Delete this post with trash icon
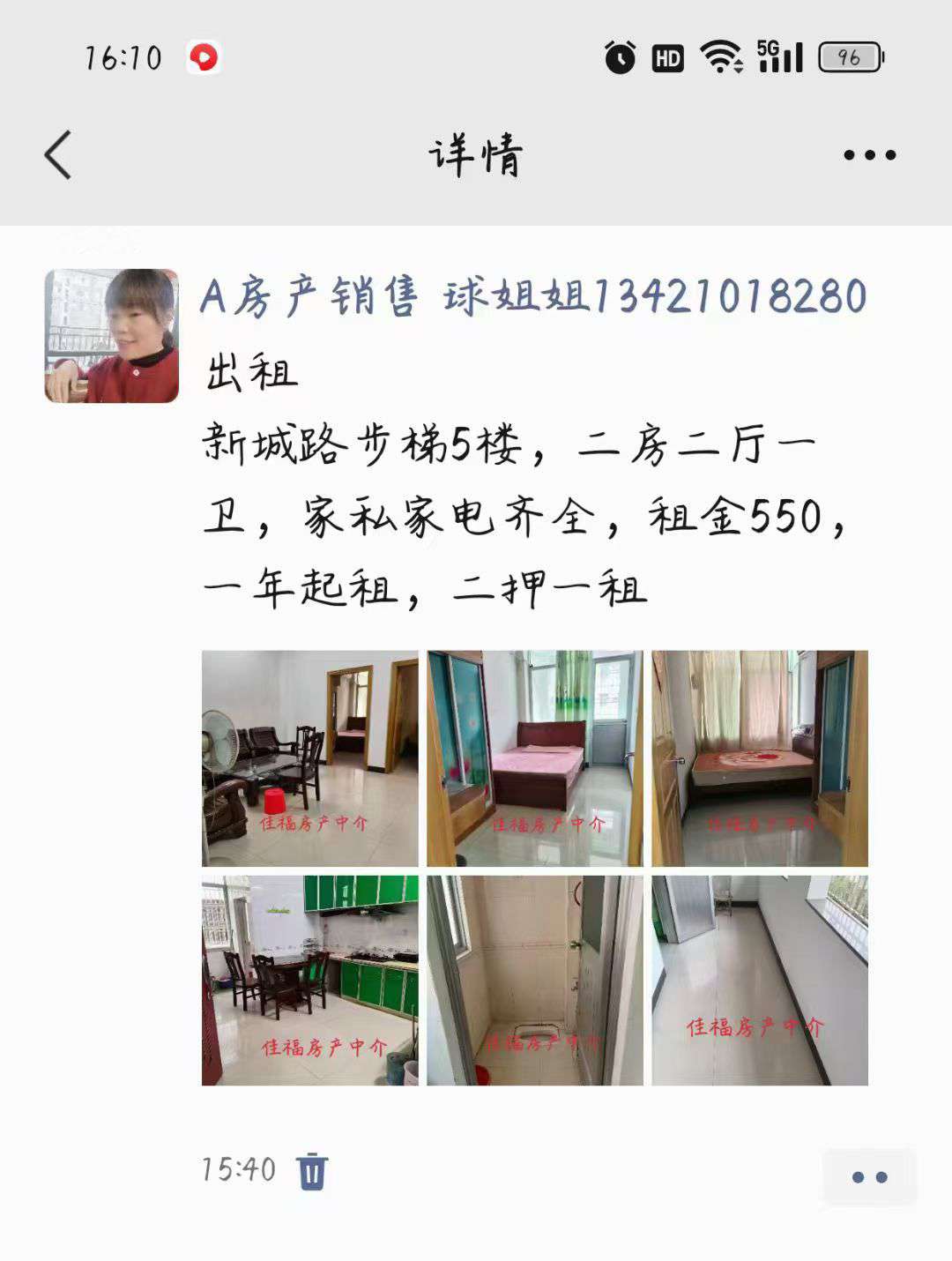 312,1171
